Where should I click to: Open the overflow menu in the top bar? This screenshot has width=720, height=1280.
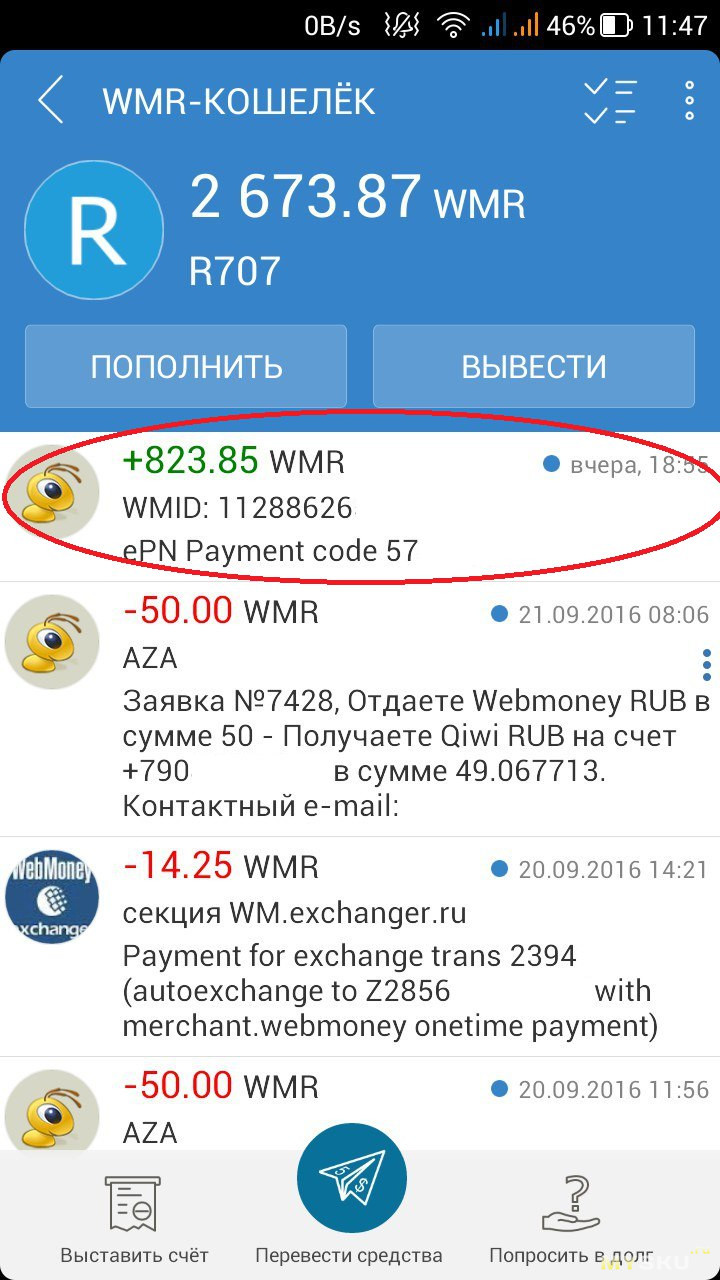(x=689, y=101)
